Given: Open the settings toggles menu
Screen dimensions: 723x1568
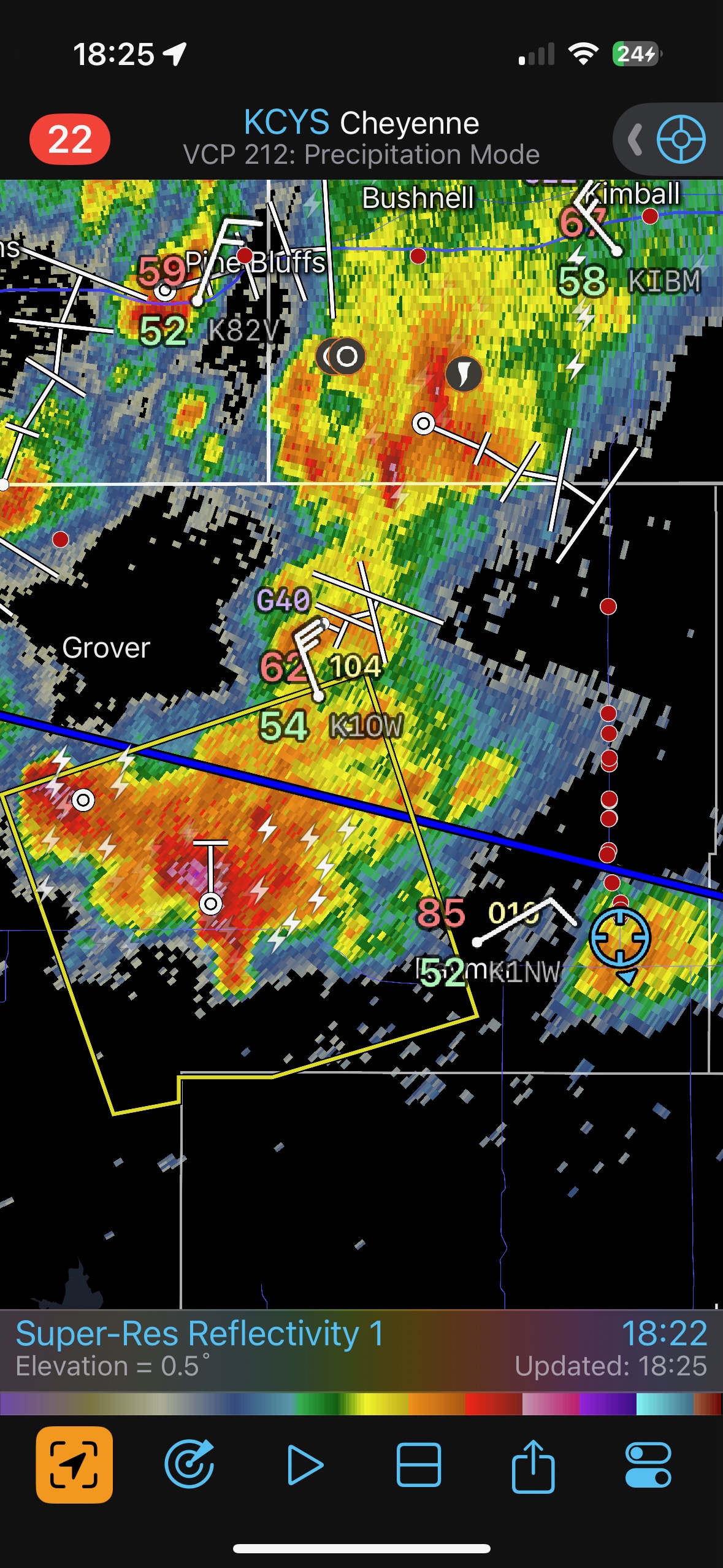Looking at the screenshot, I should (x=648, y=1464).
